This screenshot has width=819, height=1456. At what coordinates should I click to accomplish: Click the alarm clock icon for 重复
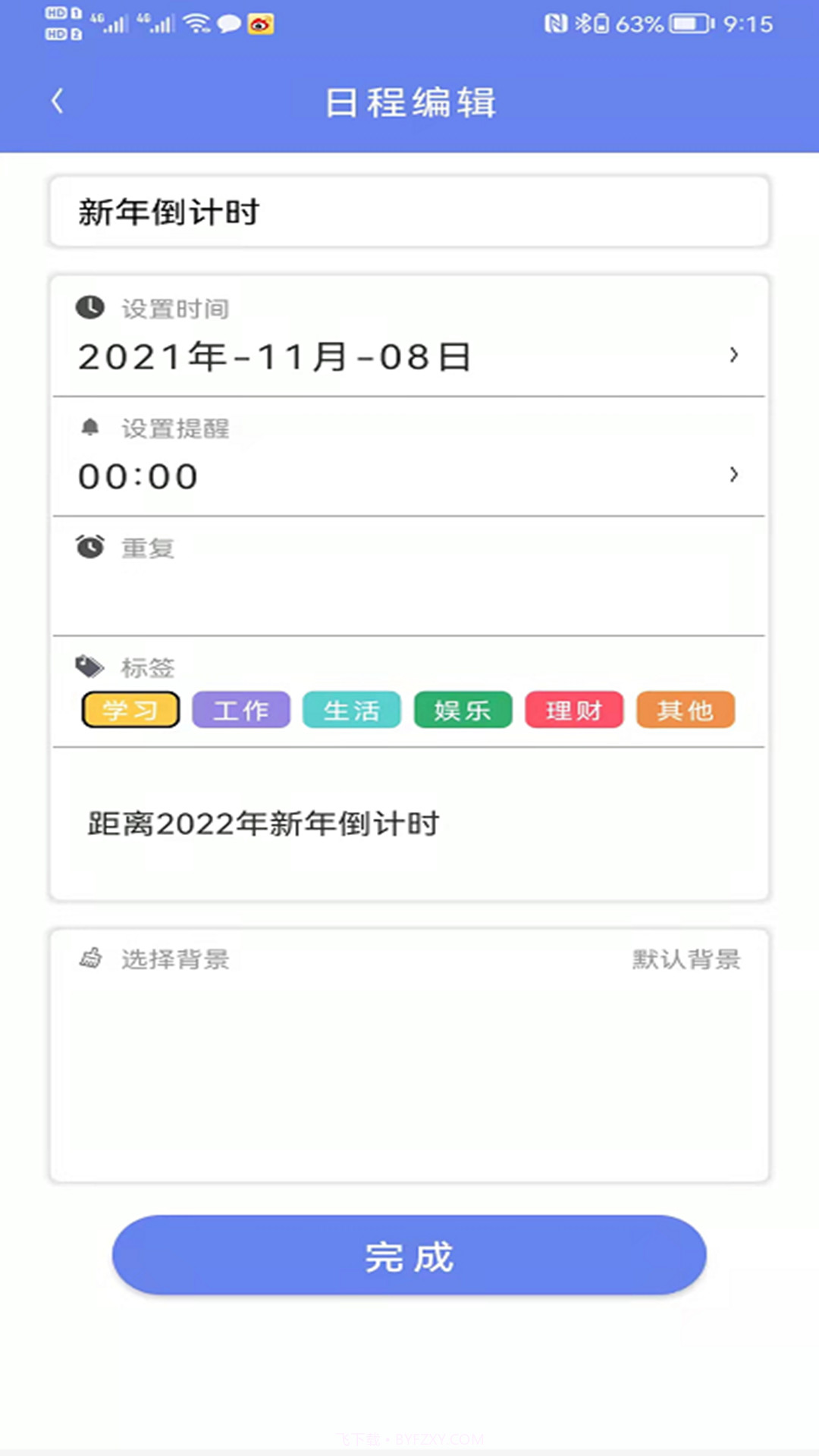point(90,548)
